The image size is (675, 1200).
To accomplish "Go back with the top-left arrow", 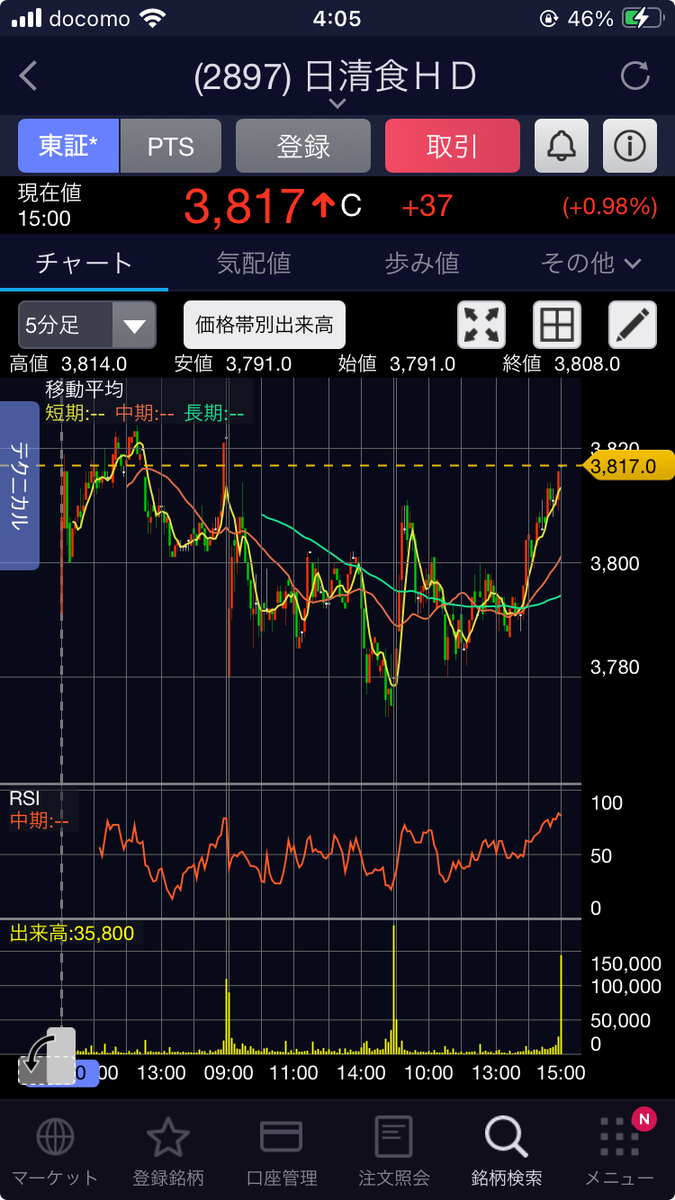I will (x=28, y=76).
